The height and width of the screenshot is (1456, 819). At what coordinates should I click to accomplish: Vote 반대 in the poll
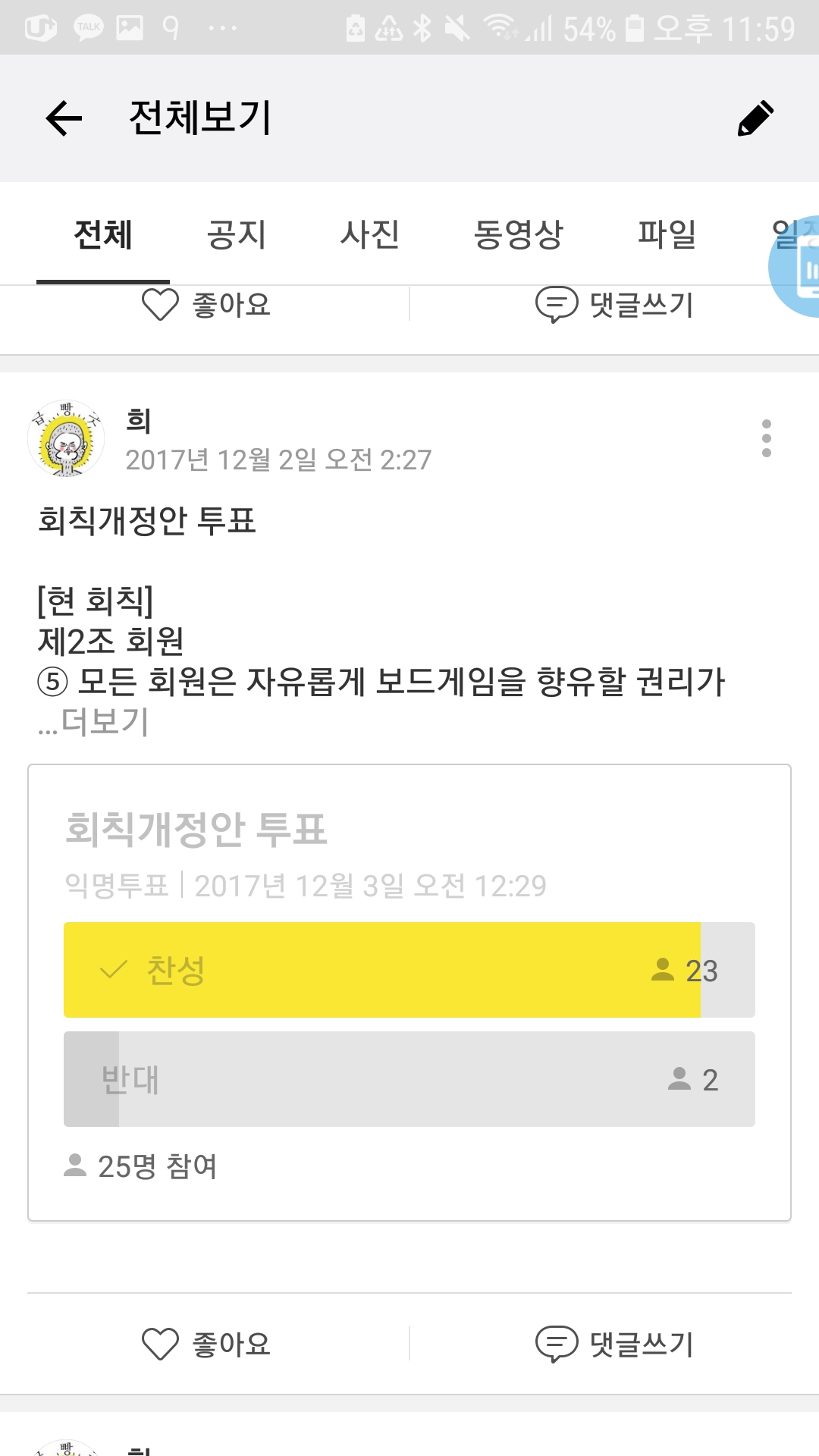[x=409, y=1079]
